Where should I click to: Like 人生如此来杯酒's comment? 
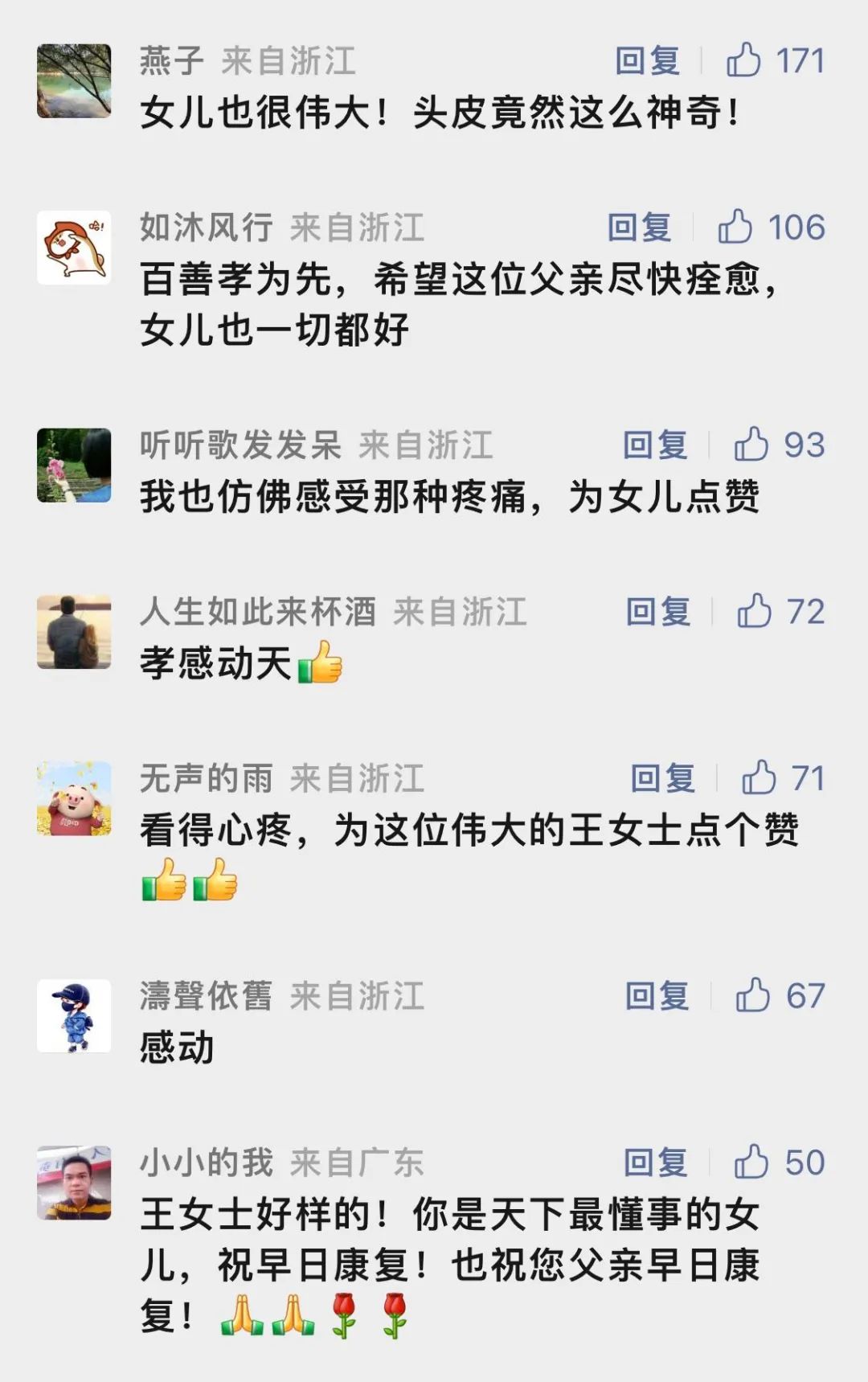pyautogui.click(x=754, y=611)
